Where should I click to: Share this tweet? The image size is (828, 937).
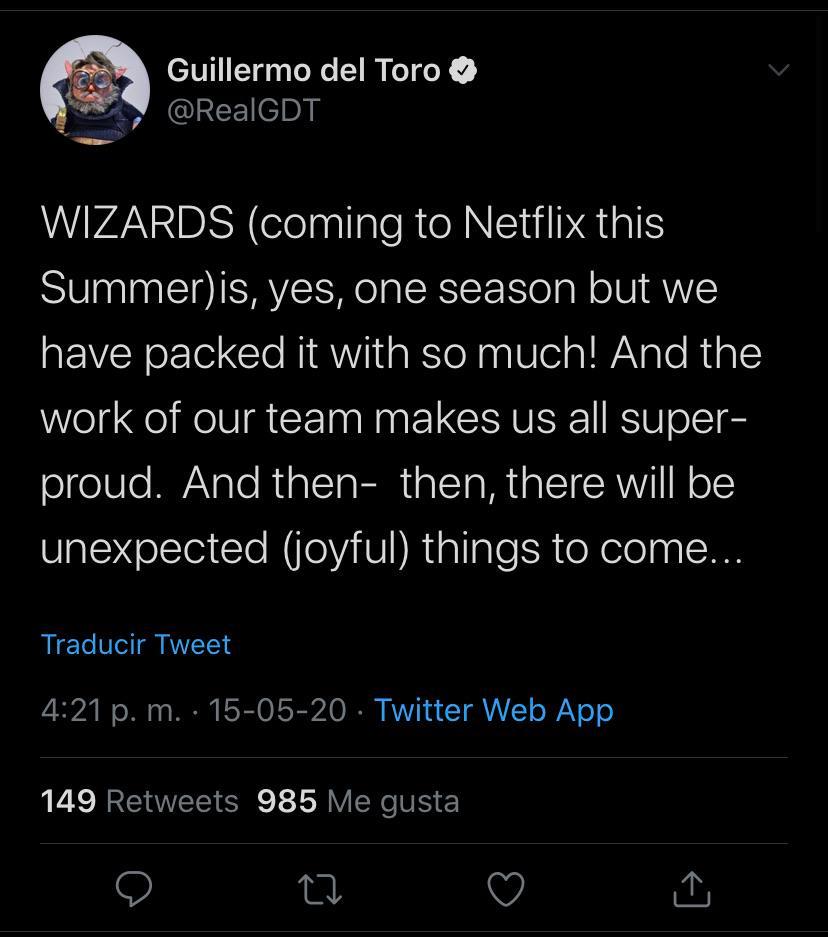pos(691,888)
